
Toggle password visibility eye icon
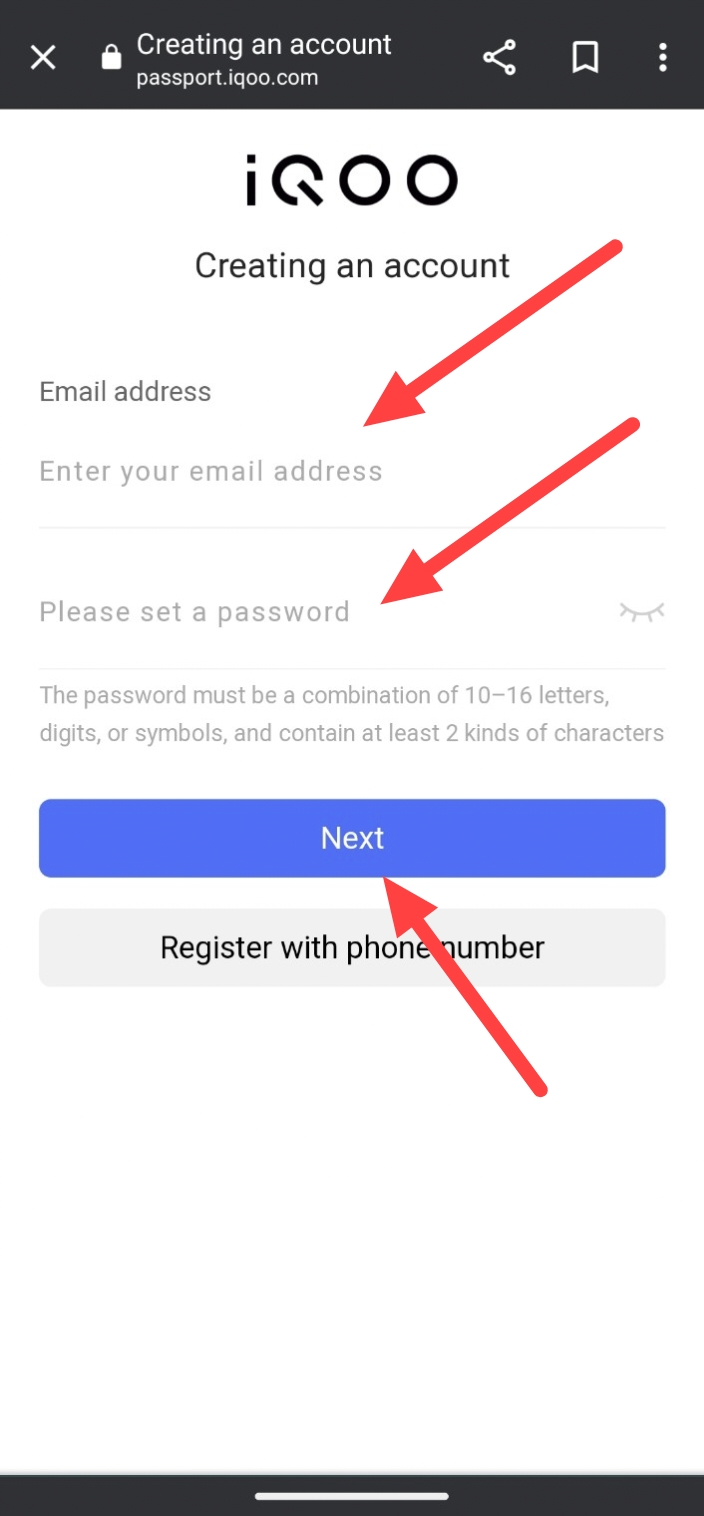[641, 612]
